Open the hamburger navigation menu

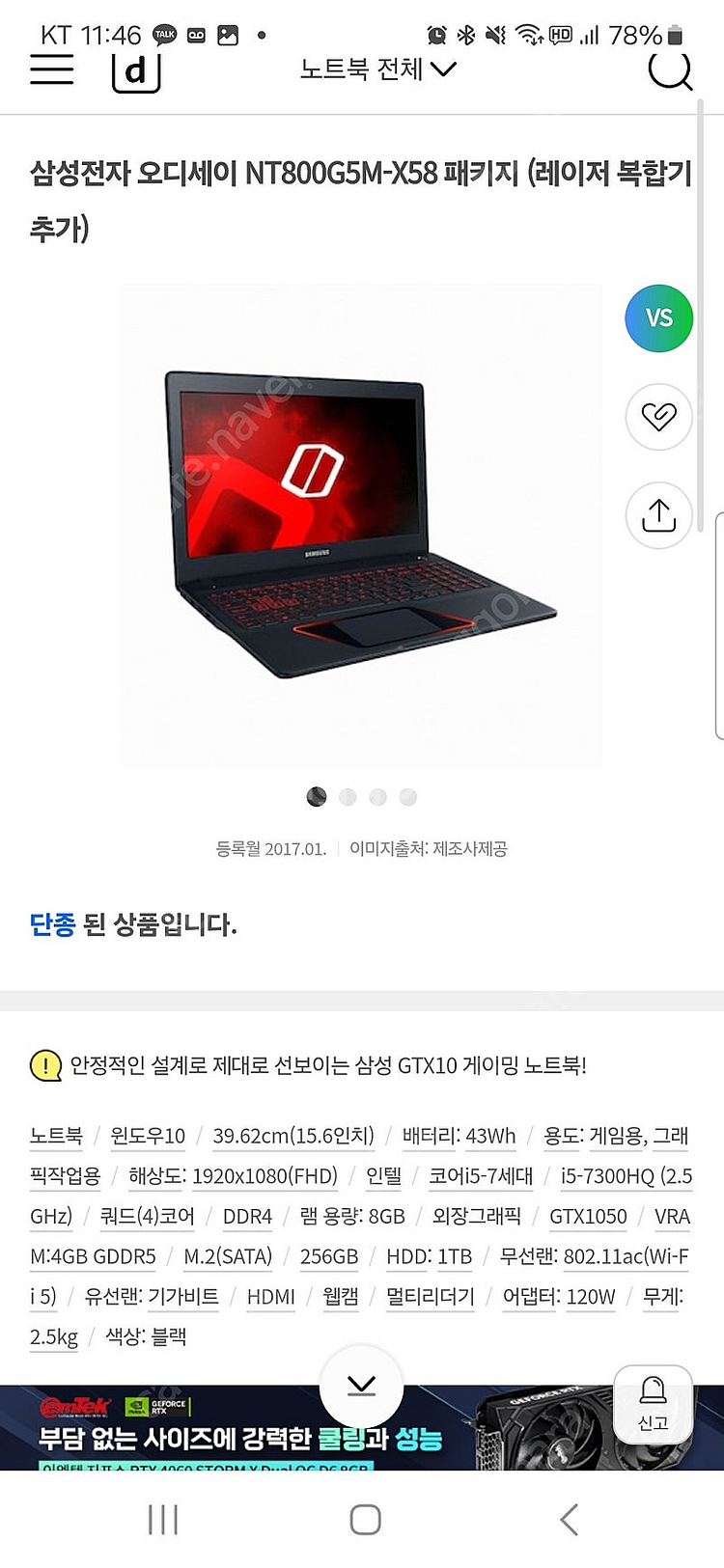click(x=51, y=70)
